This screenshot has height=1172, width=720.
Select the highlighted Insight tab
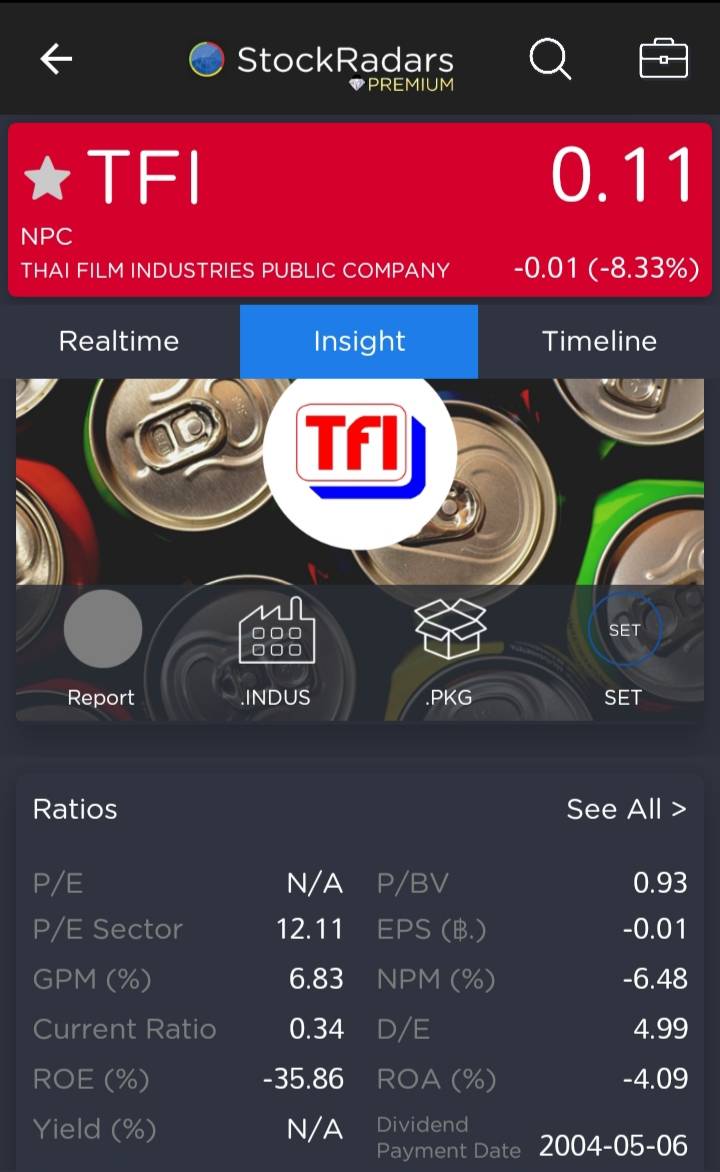tap(359, 341)
